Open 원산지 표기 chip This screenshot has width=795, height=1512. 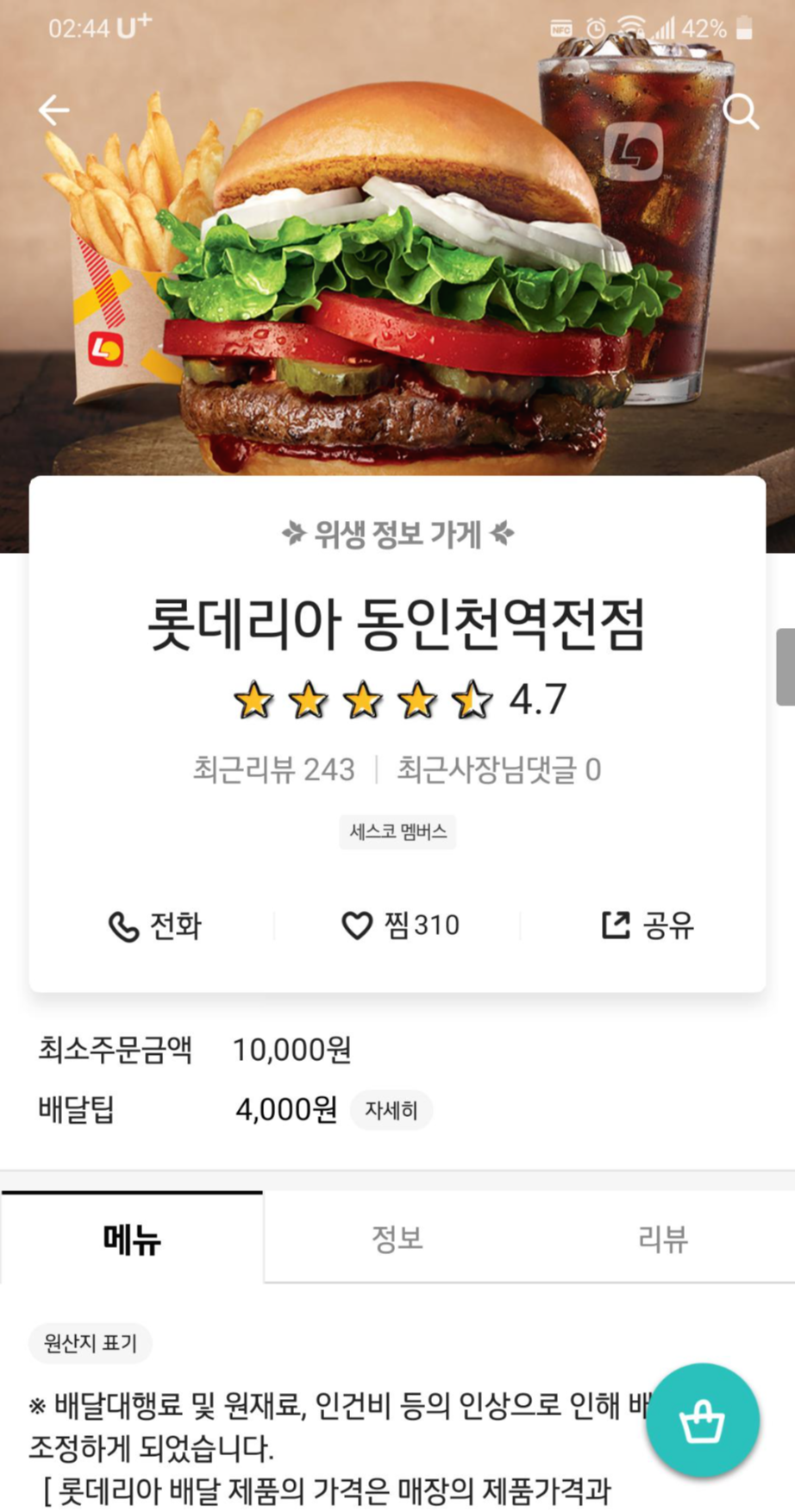91,1343
